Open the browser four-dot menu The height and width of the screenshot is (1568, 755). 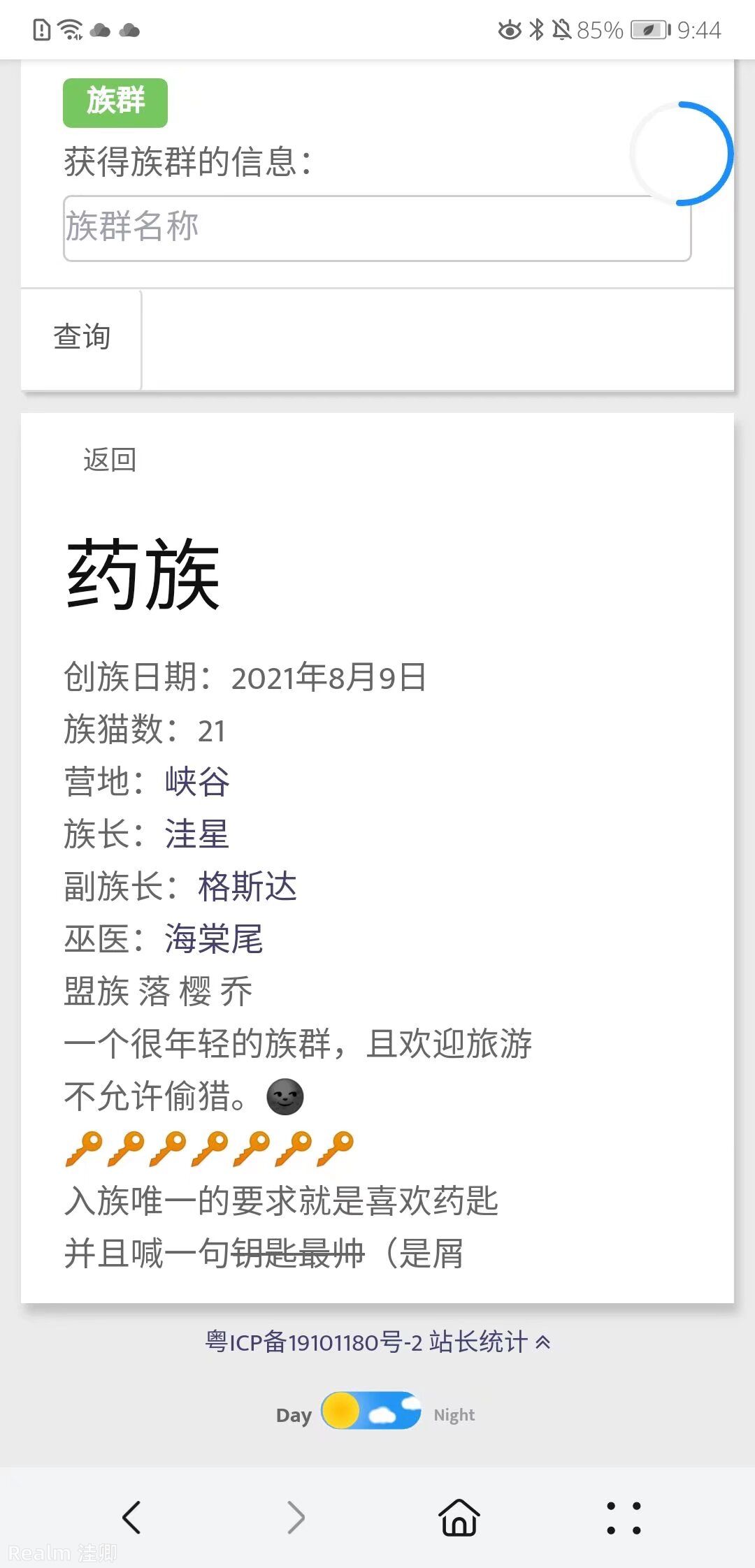click(624, 1518)
